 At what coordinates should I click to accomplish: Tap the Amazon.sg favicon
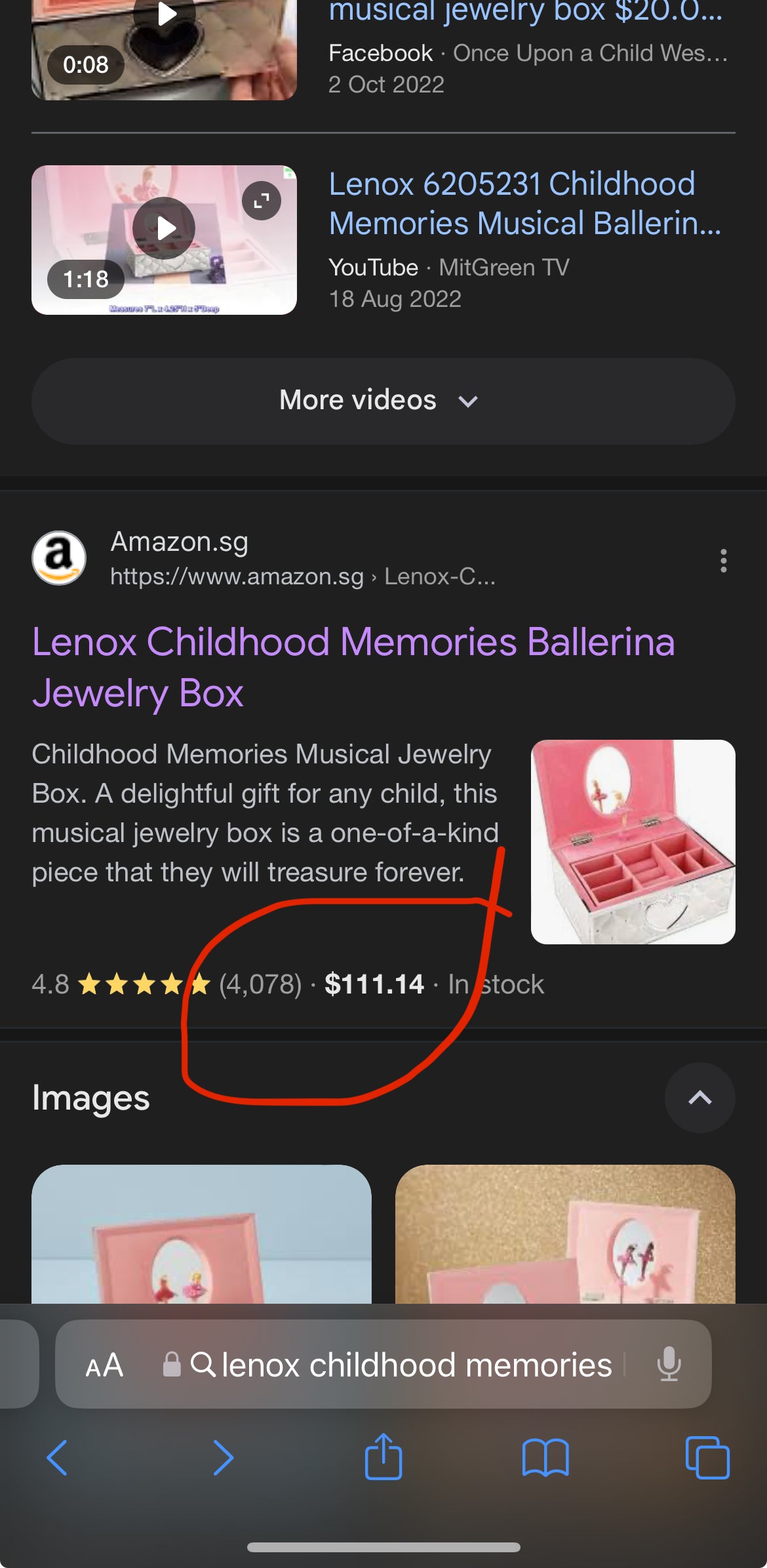click(x=58, y=557)
